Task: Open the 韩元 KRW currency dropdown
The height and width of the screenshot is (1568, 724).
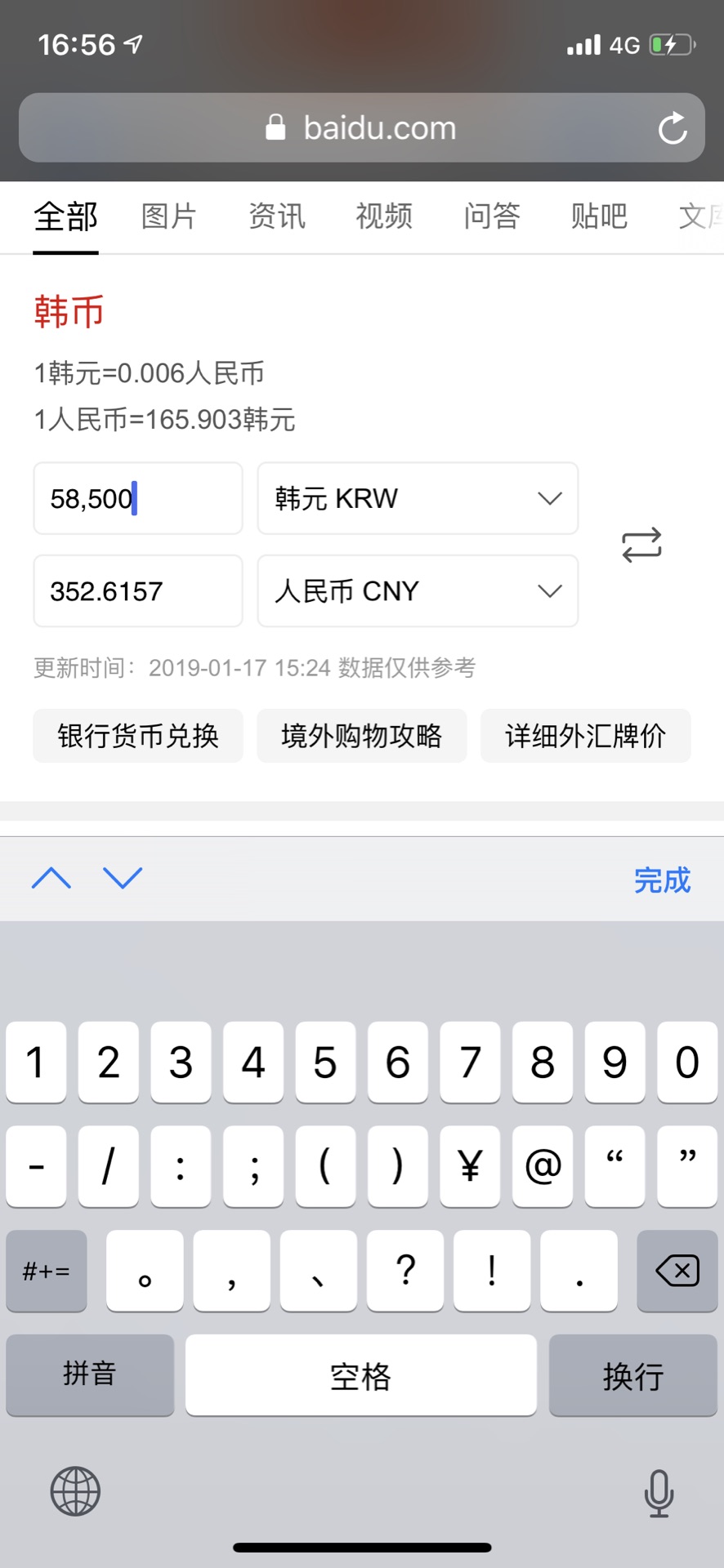Action: coord(418,498)
